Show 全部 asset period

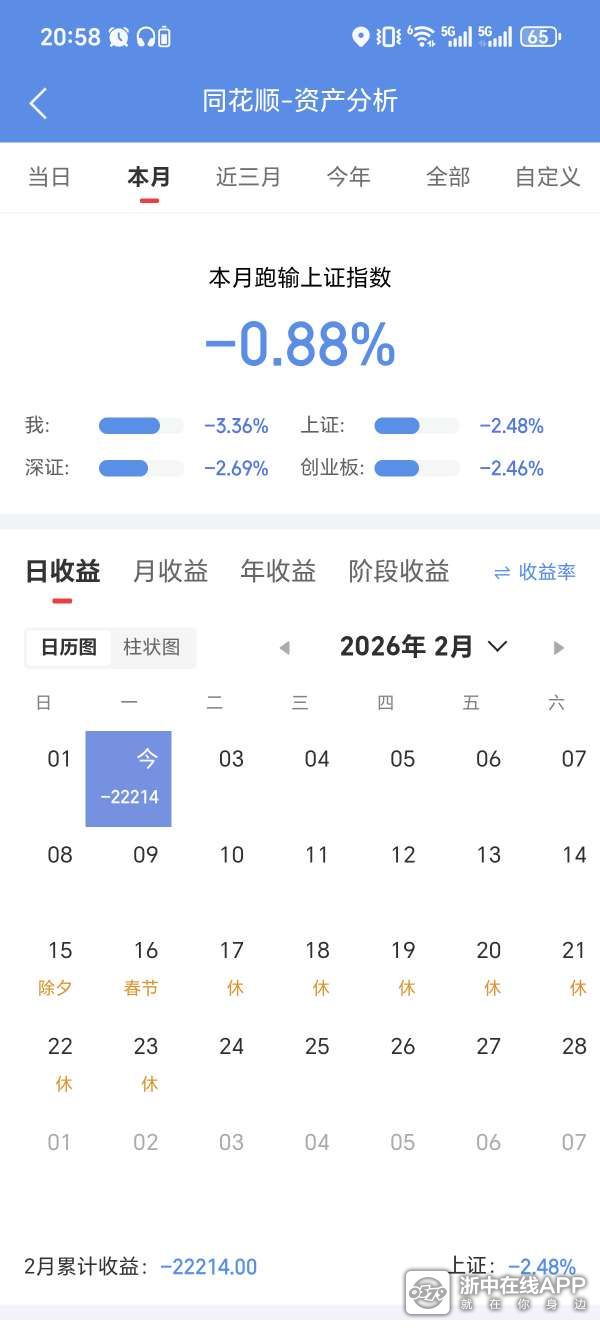pyautogui.click(x=447, y=177)
